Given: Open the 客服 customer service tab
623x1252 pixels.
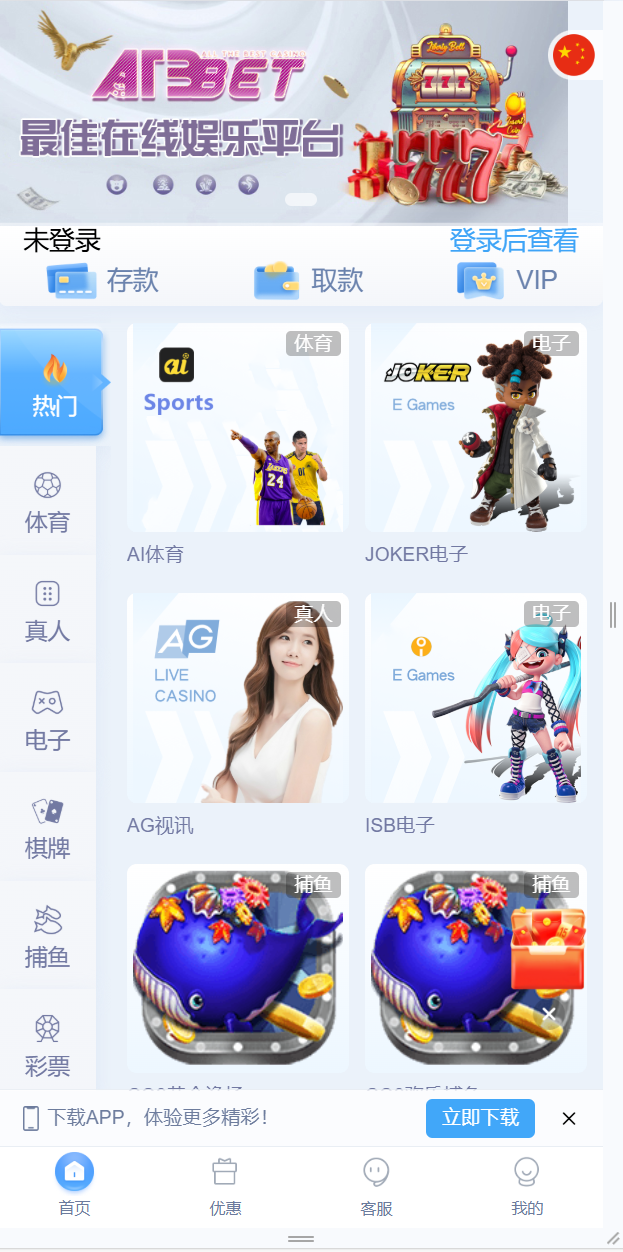Looking at the screenshot, I should click(x=376, y=1186).
